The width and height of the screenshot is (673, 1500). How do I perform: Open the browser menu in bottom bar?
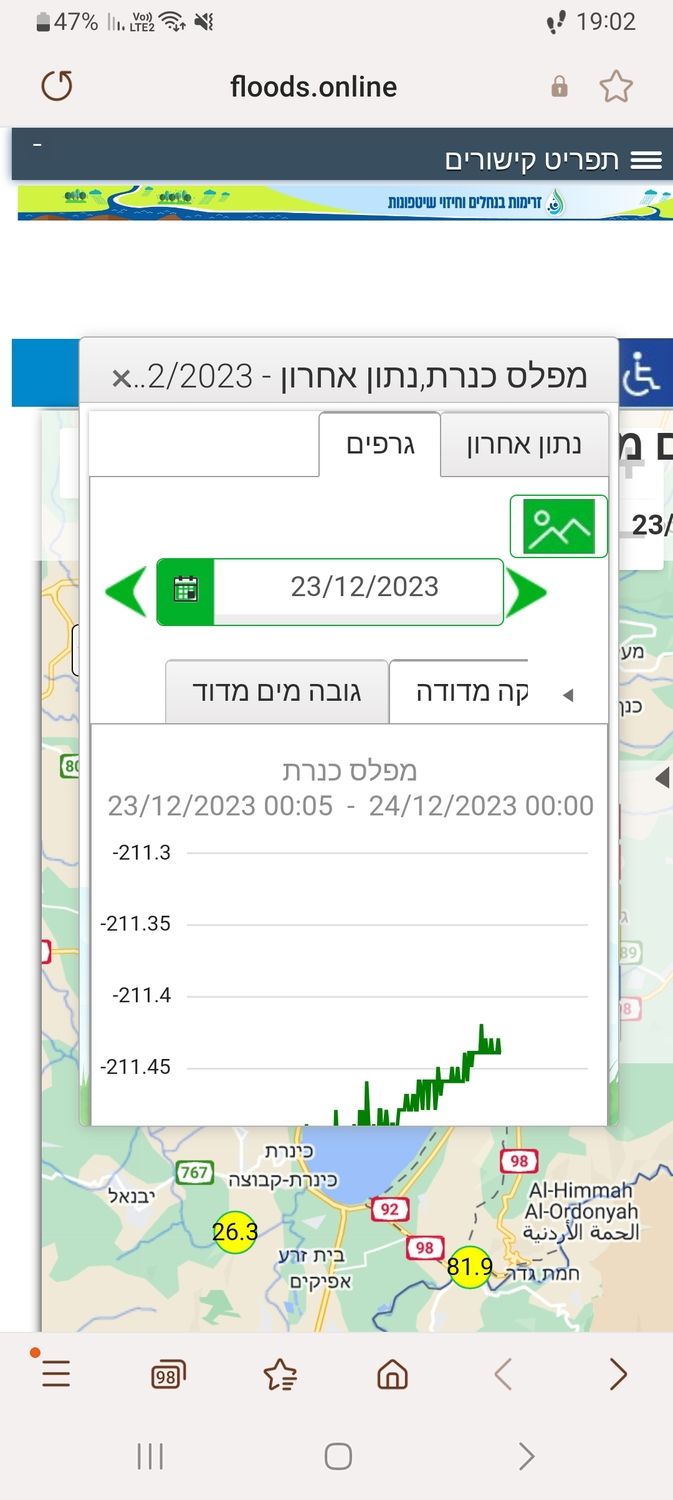pyautogui.click(x=56, y=1375)
